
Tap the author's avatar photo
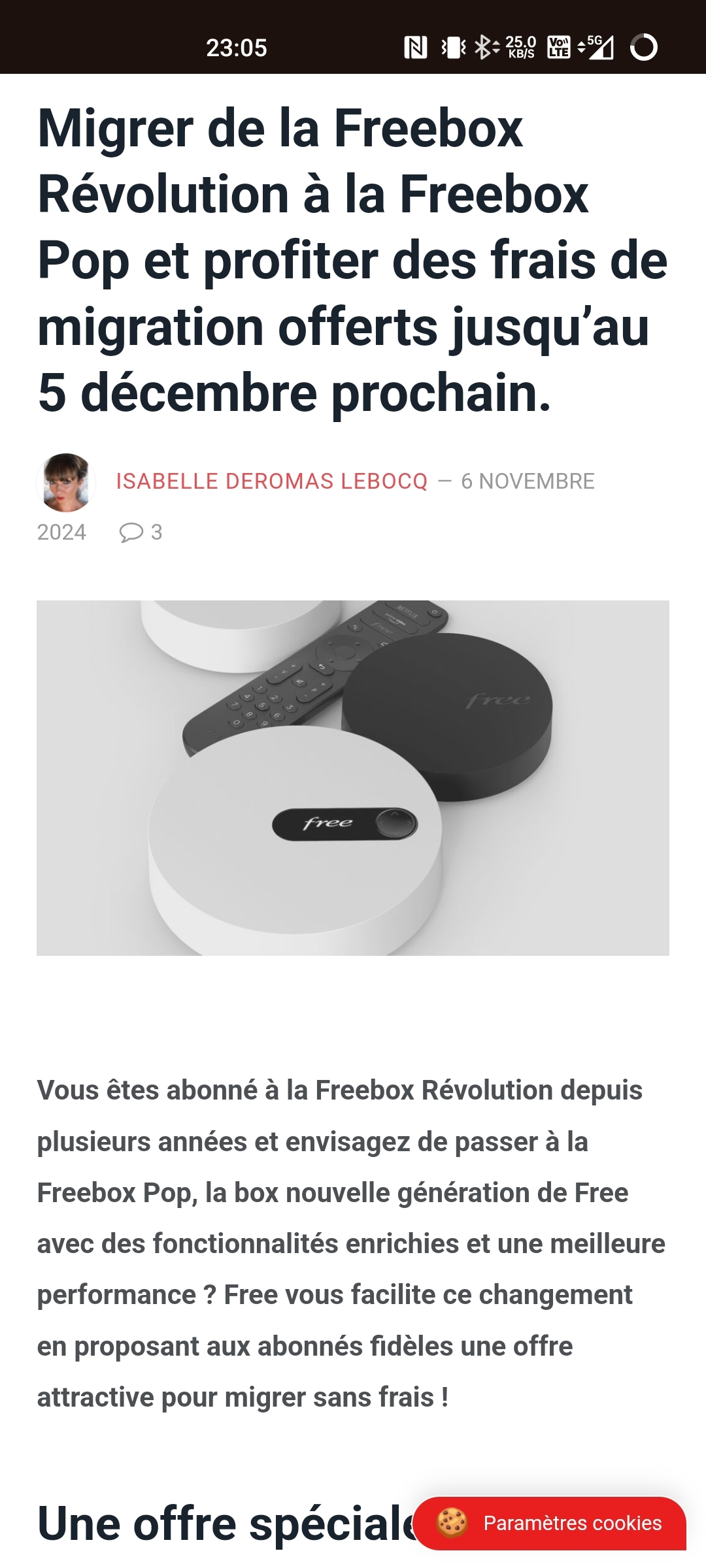pyautogui.click(x=66, y=483)
